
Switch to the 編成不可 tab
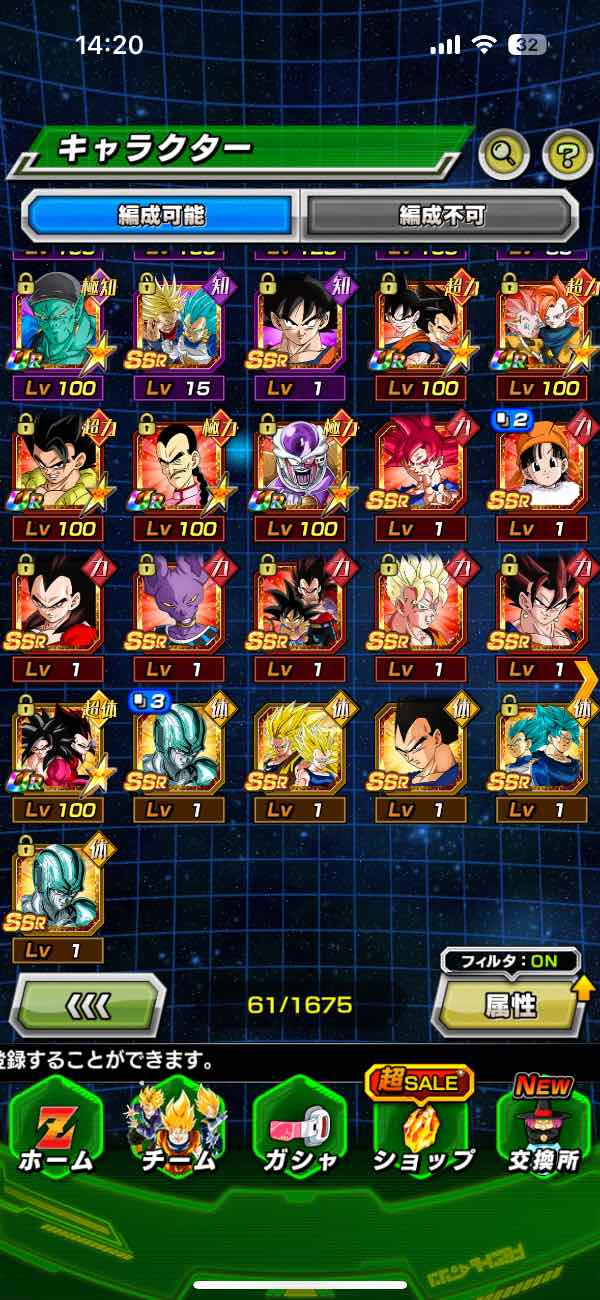pyautogui.click(x=441, y=215)
